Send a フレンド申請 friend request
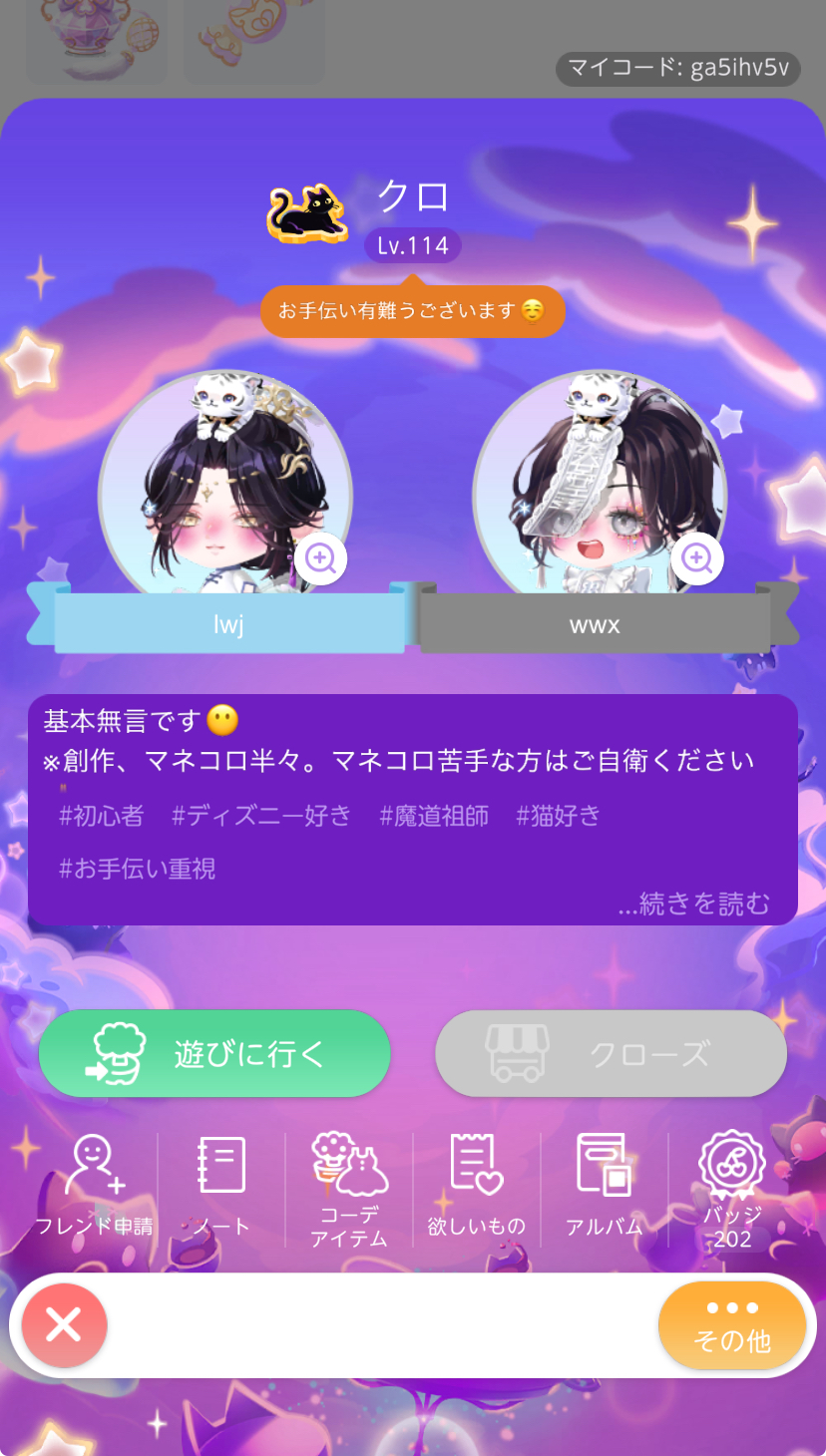This screenshot has height=1456, width=826. tap(95, 1187)
